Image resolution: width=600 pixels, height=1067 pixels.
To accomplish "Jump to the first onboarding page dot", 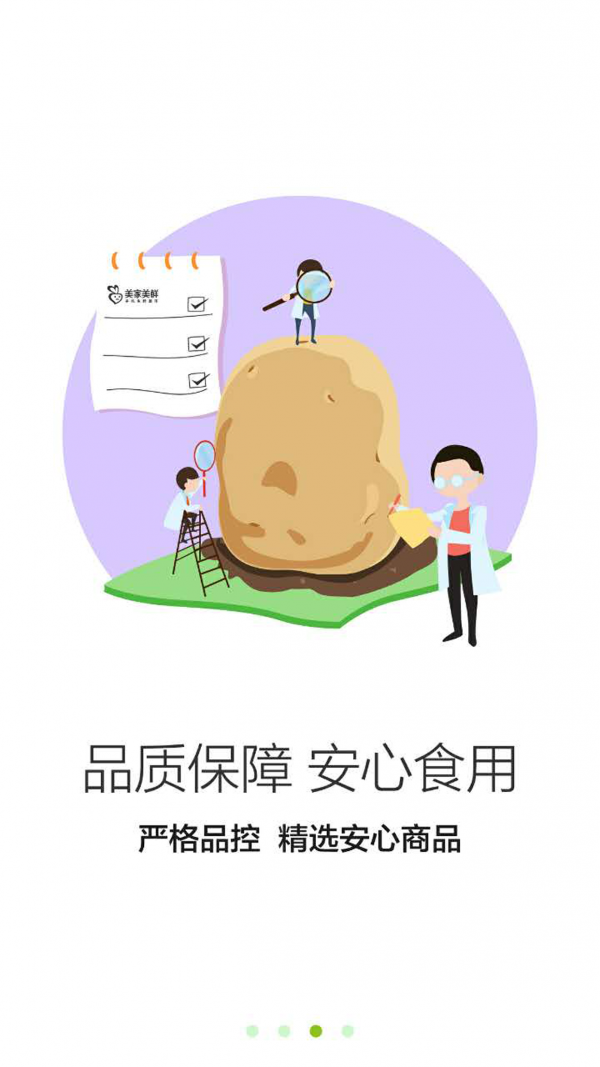I will click(x=252, y=1031).
